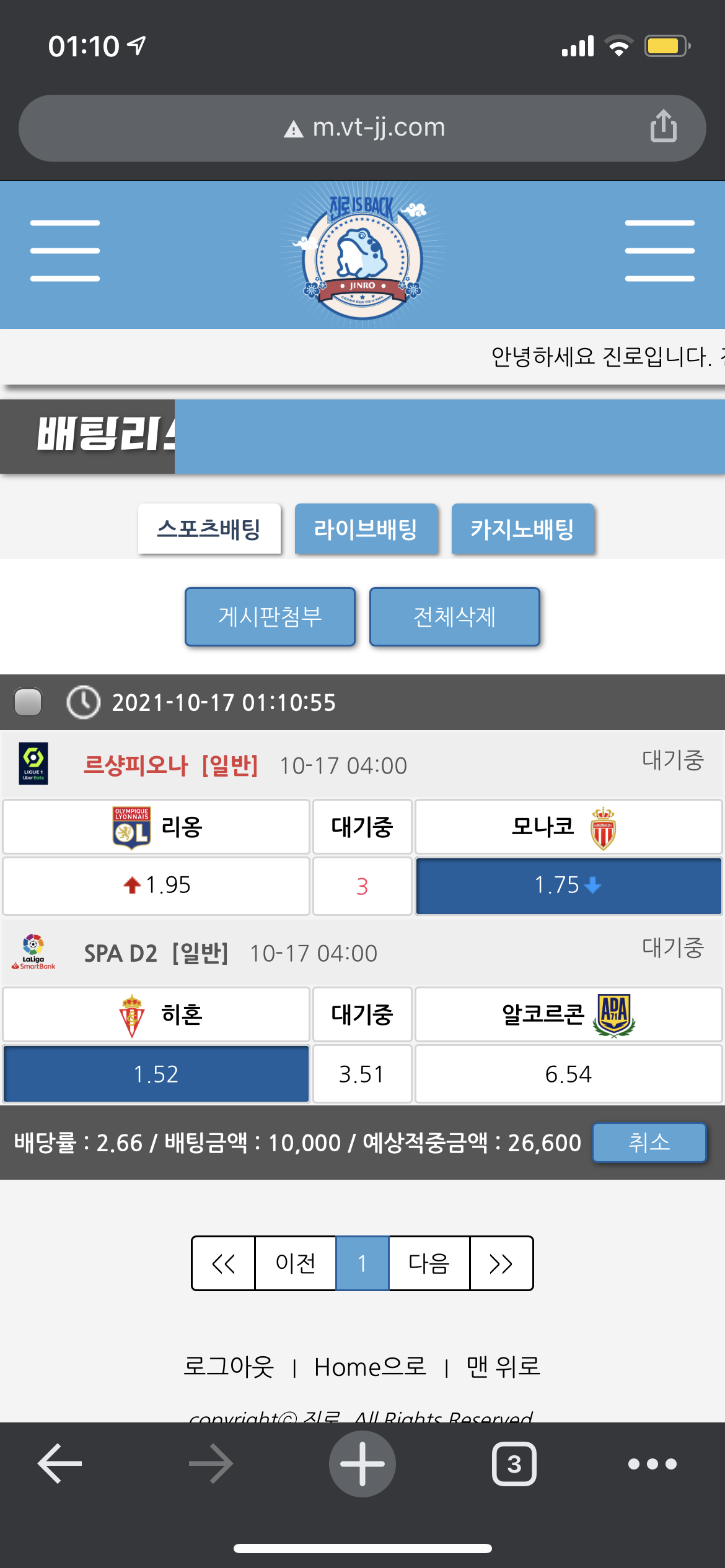Open the right hamburger menu
Image resolution: width=725 pixels, height=1568 pixels.
(659, 251)
